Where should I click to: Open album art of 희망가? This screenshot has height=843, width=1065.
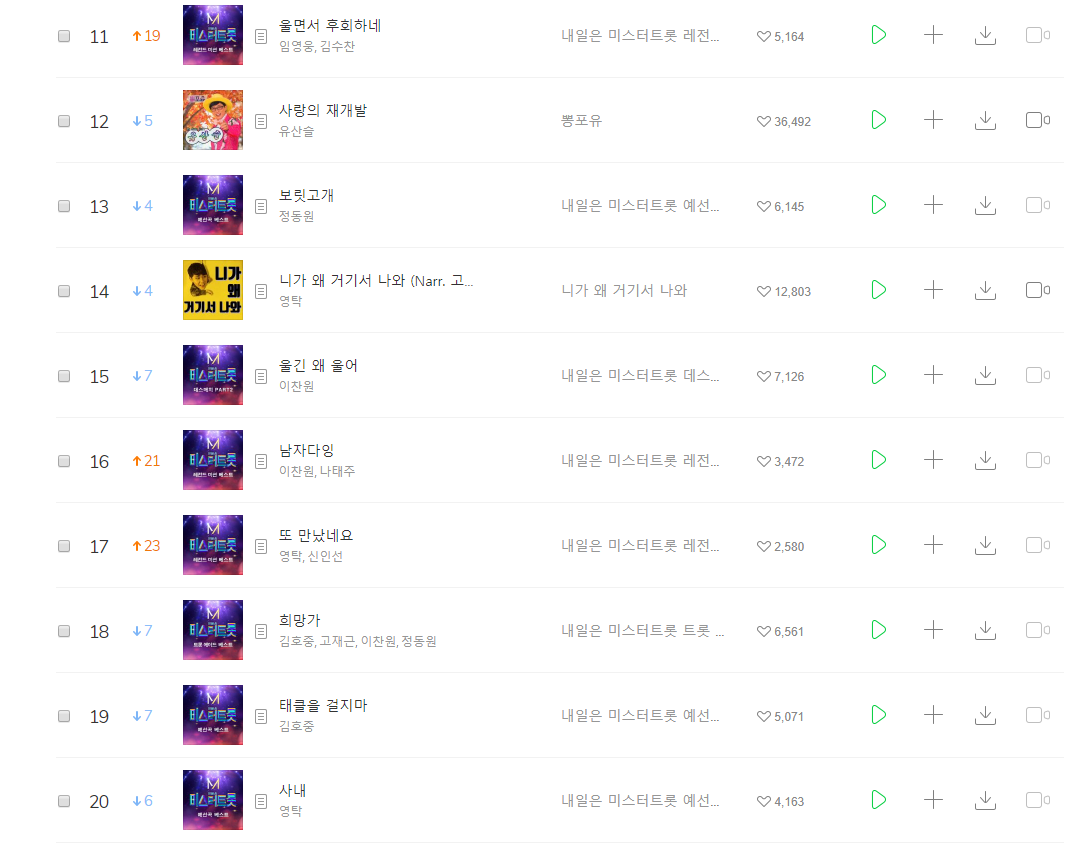[x=212, y=630]
